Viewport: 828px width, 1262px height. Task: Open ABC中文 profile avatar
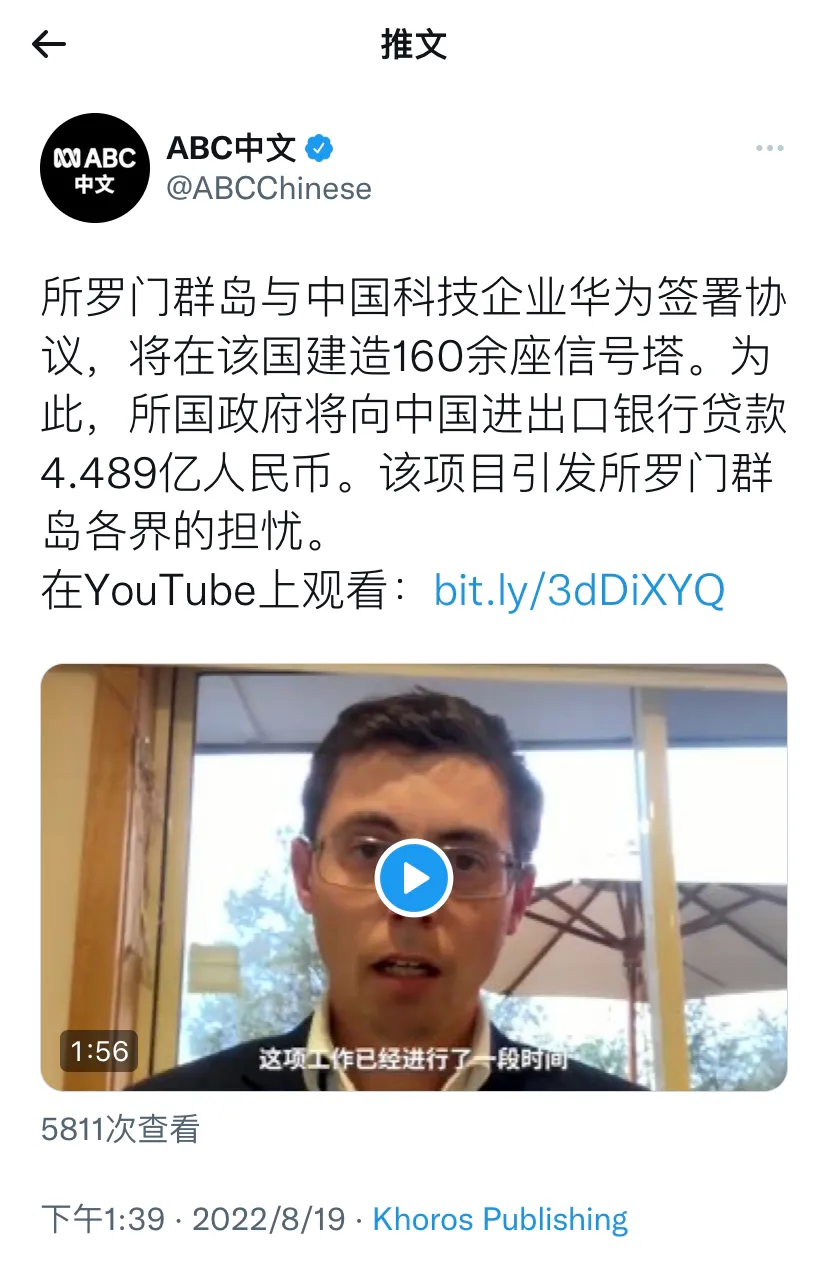click(94, 167)
